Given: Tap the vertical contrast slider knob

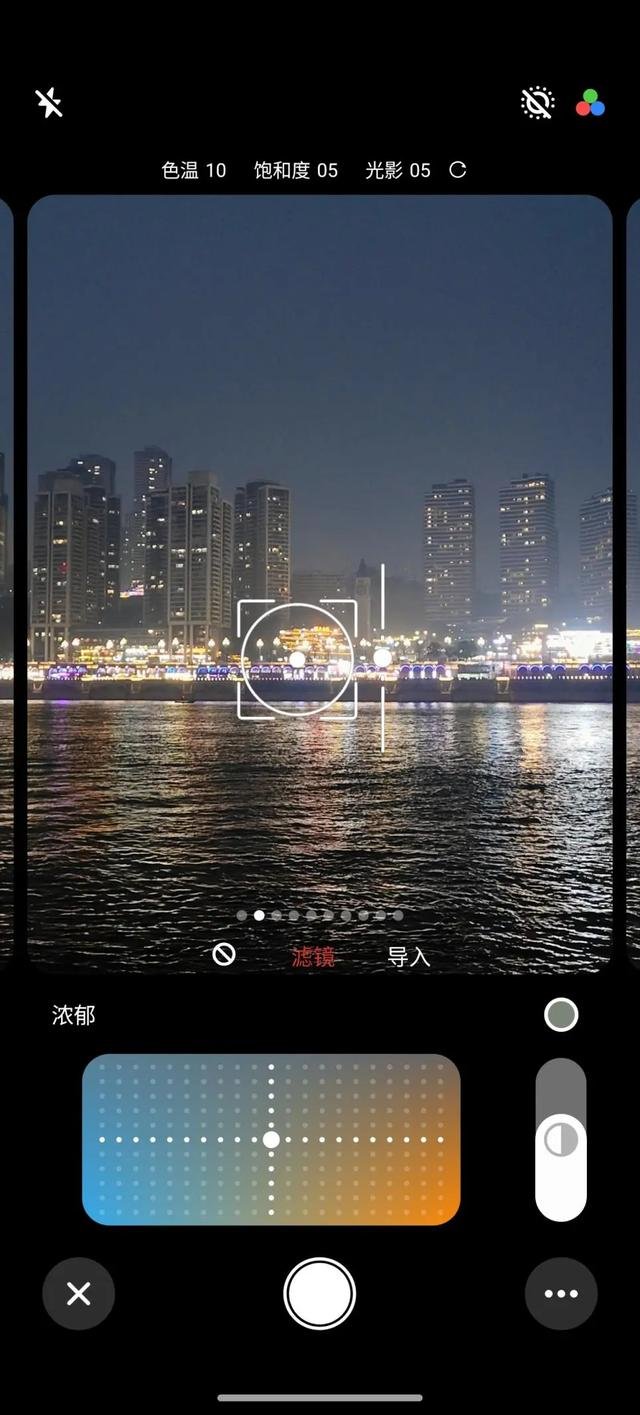Looking at the screenshot, I should point(561,1141).
